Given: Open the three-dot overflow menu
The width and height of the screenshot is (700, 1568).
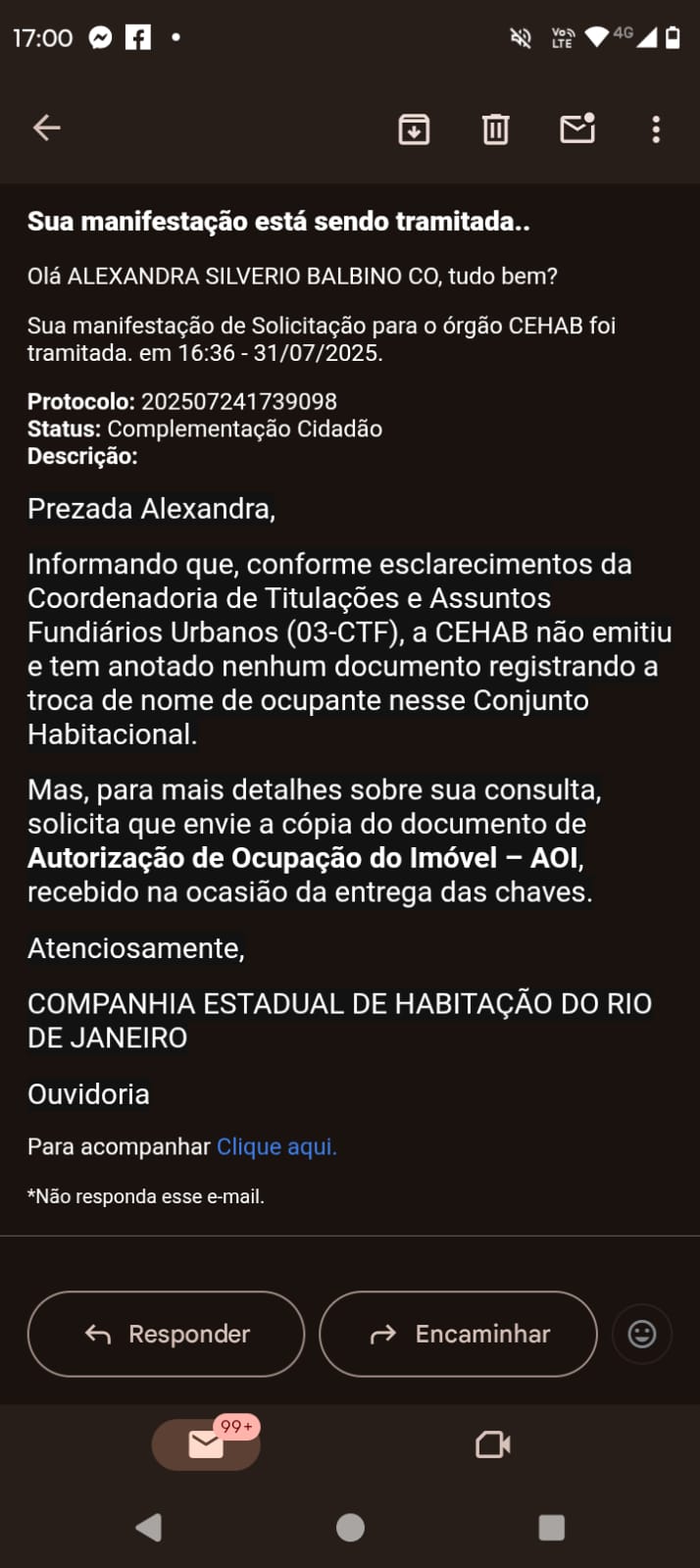Looking at the screenshot, I should (x=656, y=128).
